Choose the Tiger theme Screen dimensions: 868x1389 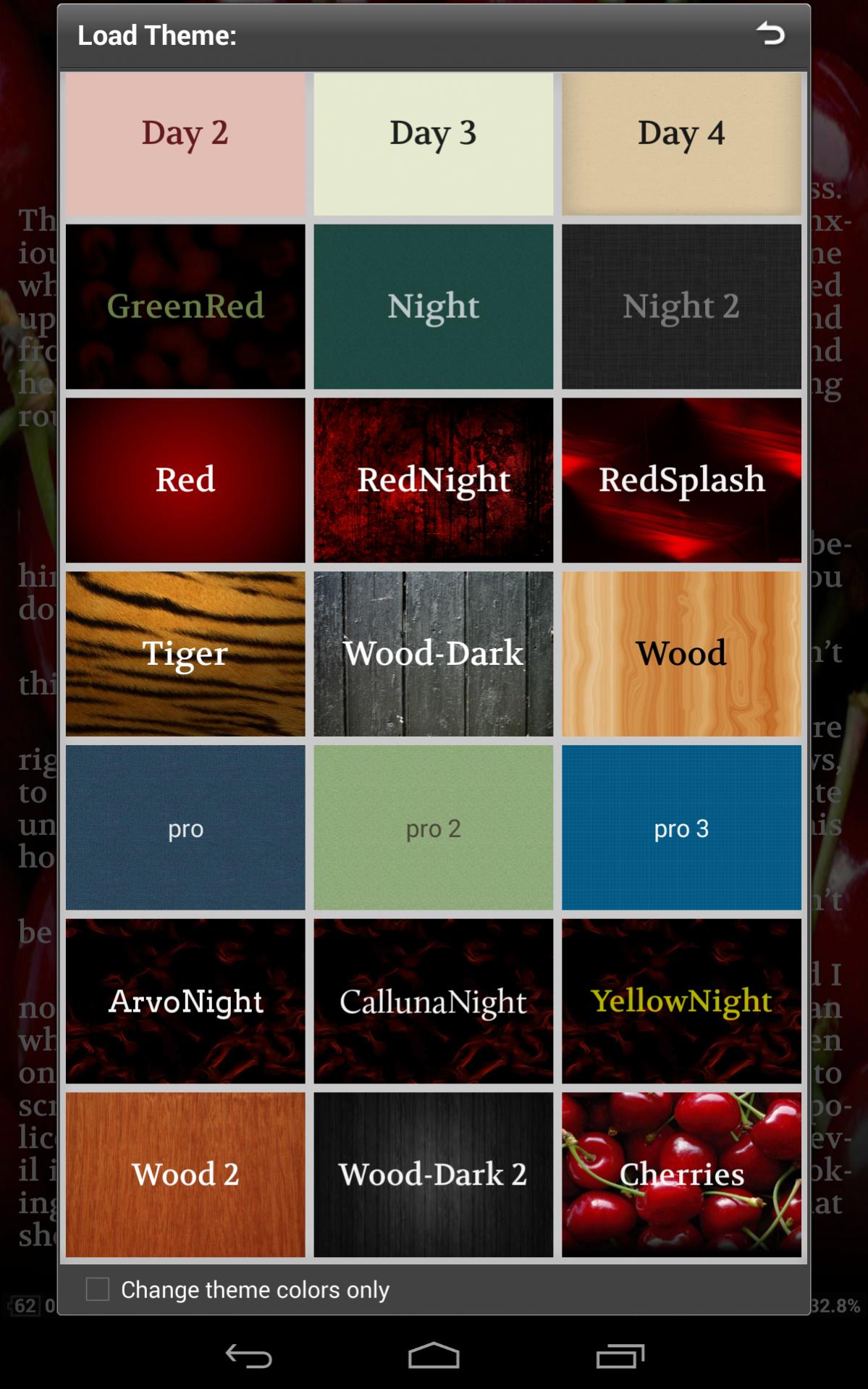coord(185,654)
